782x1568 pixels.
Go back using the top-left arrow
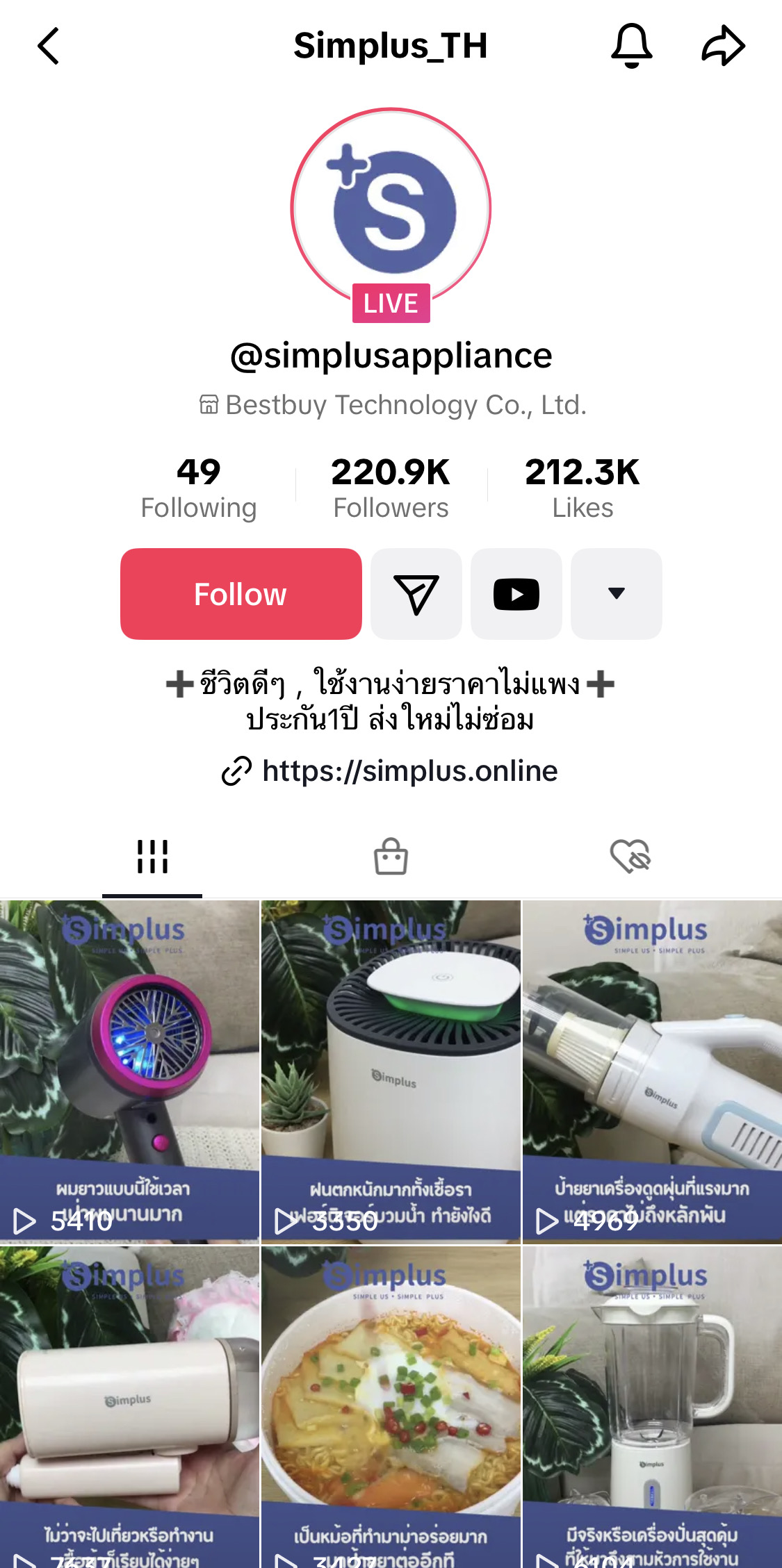pyautogui.click(x=48, y=46)
